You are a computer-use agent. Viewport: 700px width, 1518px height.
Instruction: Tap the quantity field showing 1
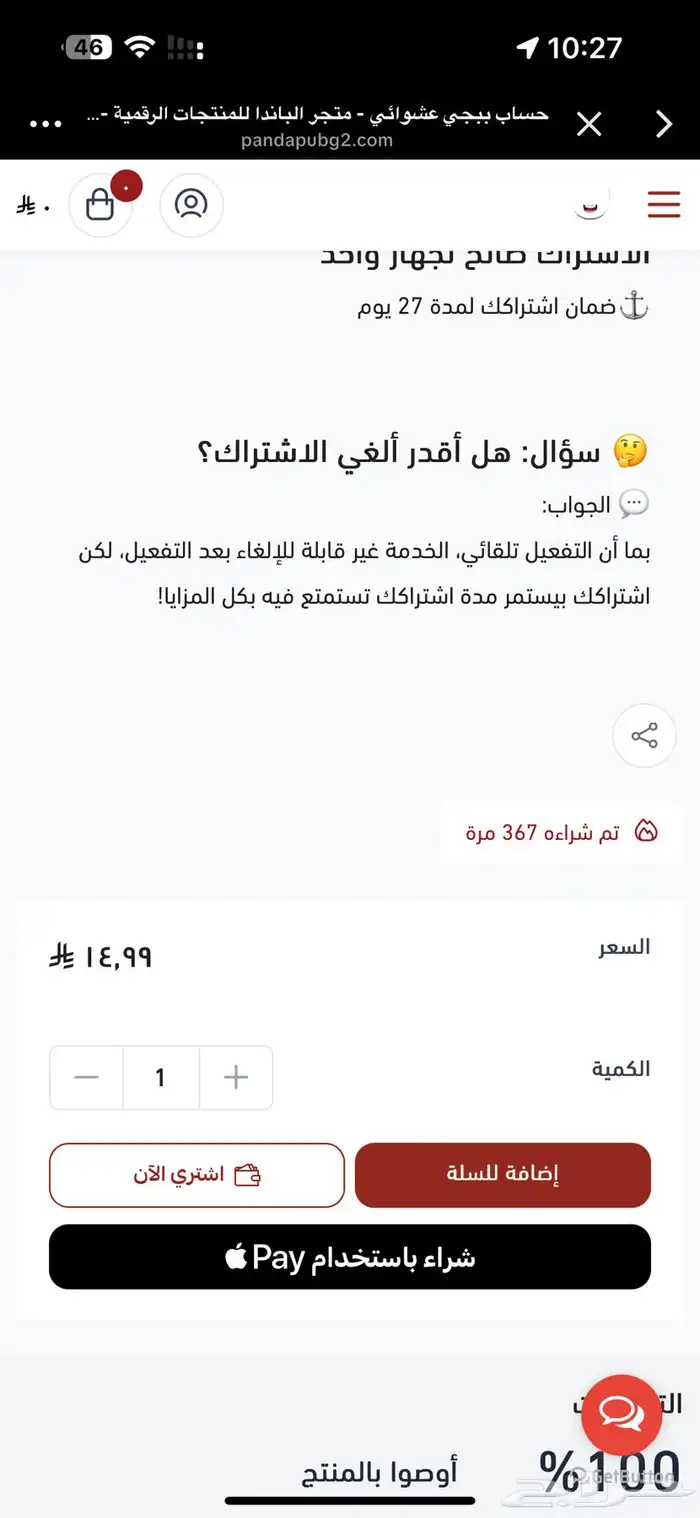pos(161,1077)
